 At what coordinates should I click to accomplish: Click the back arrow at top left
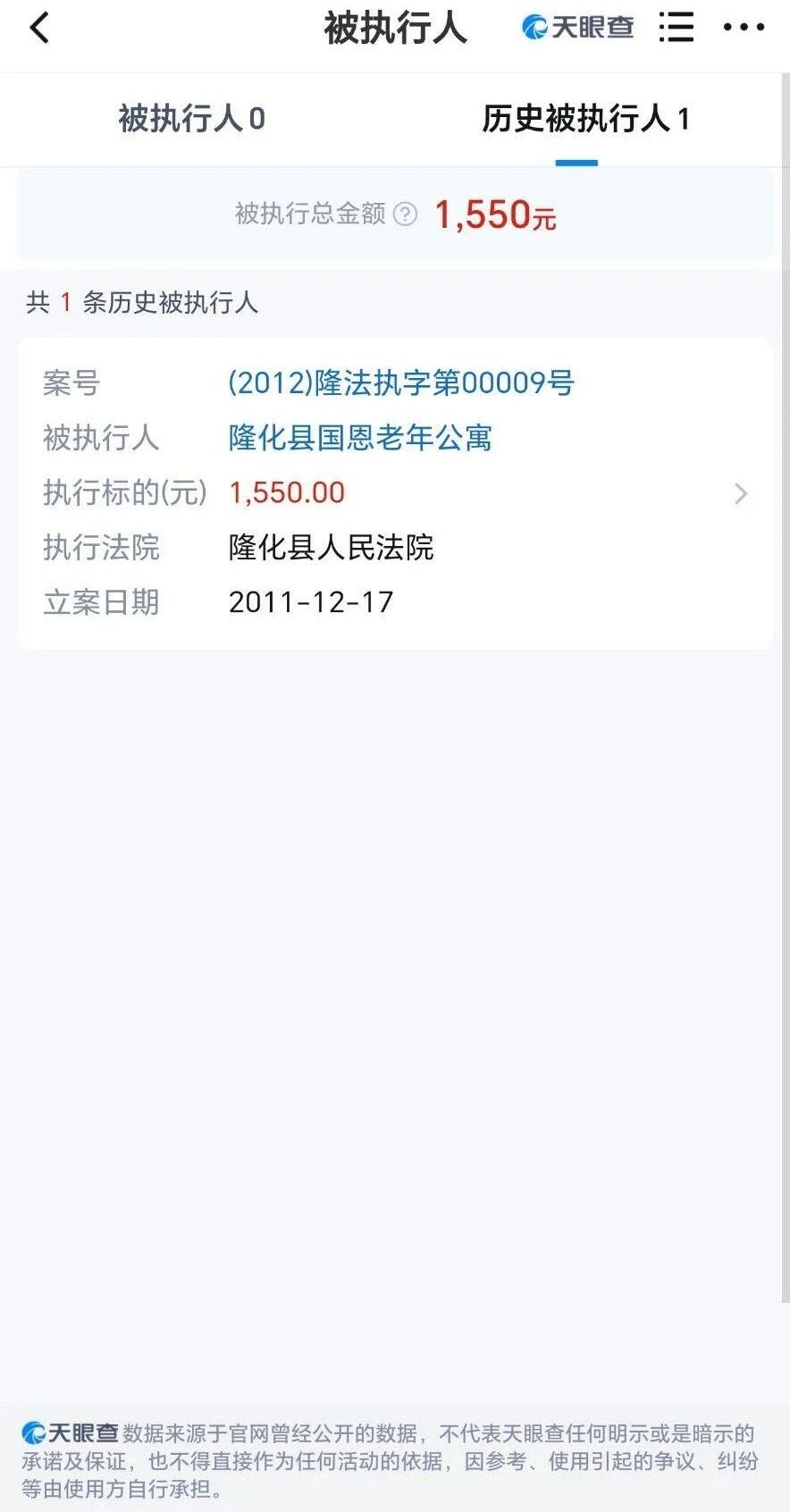click(x=38, y=28)
